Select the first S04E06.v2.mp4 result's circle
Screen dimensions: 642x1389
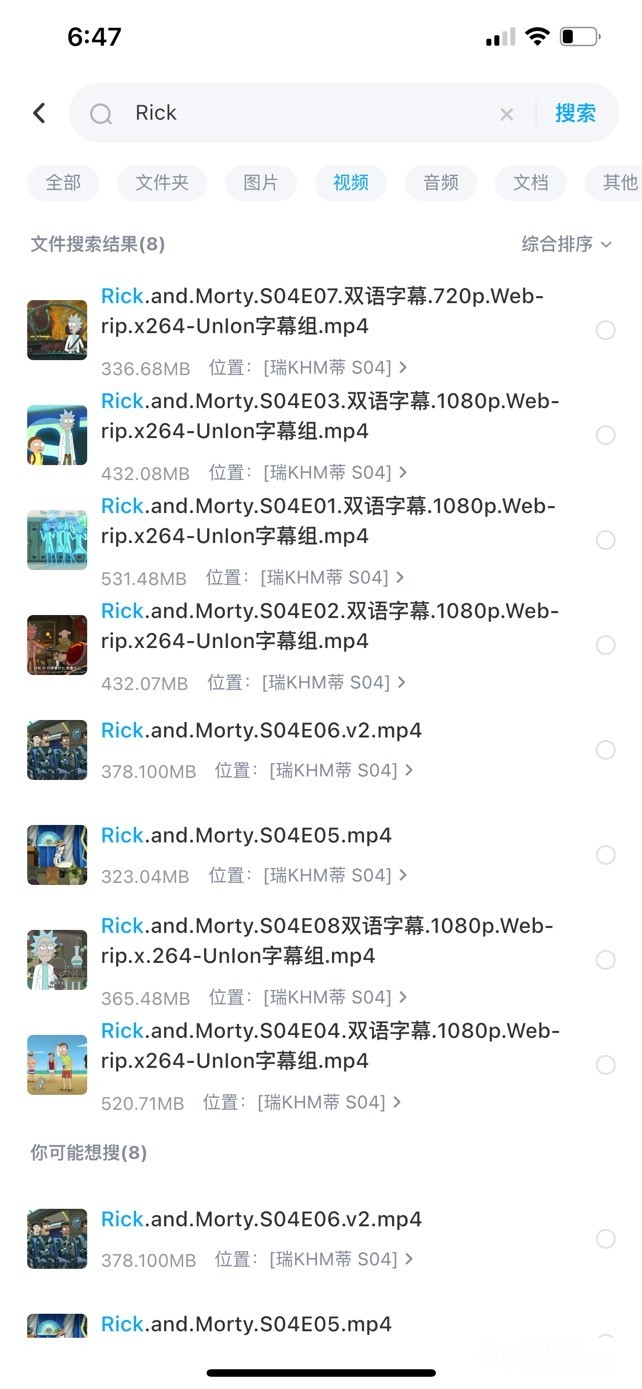click(605, 750)
